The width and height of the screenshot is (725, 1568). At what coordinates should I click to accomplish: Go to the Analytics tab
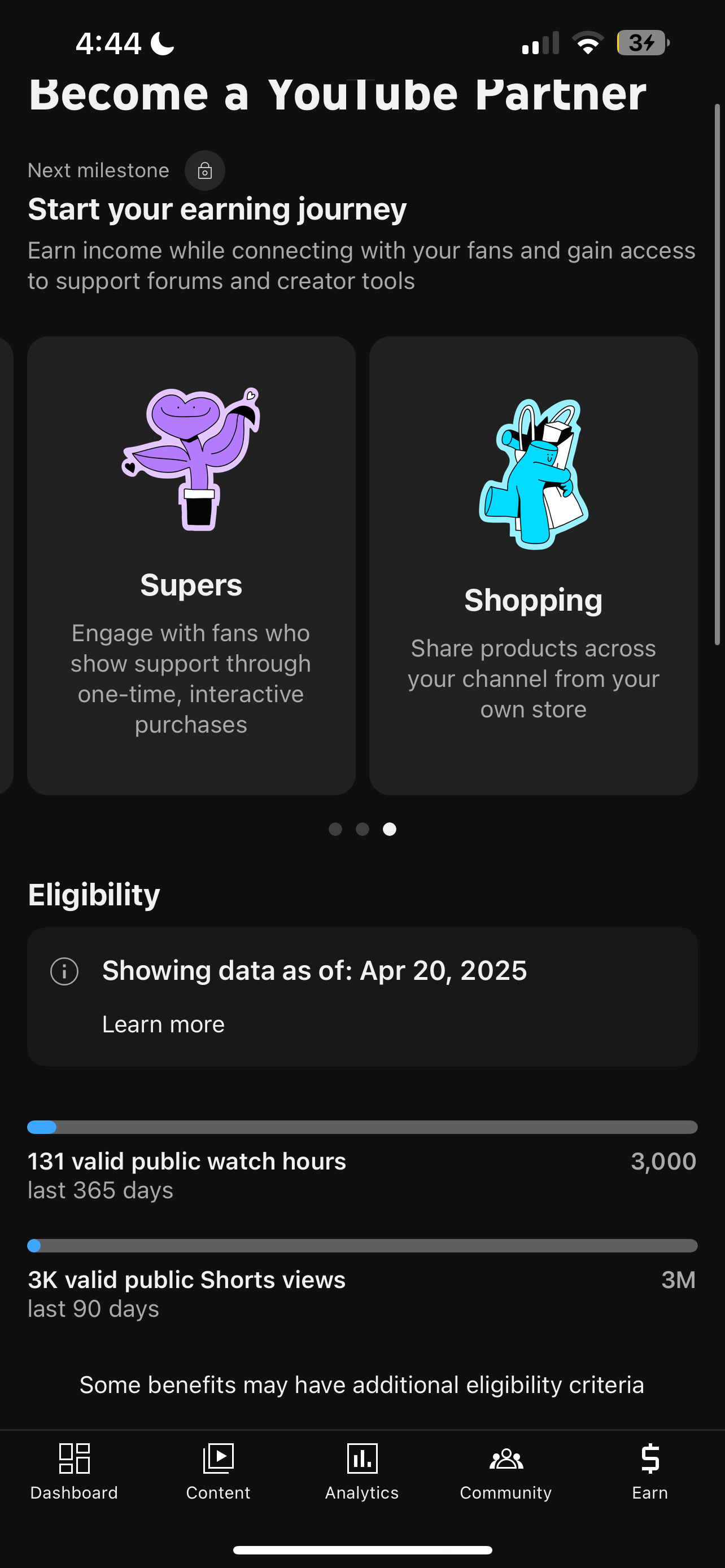tap(362, 1472)
